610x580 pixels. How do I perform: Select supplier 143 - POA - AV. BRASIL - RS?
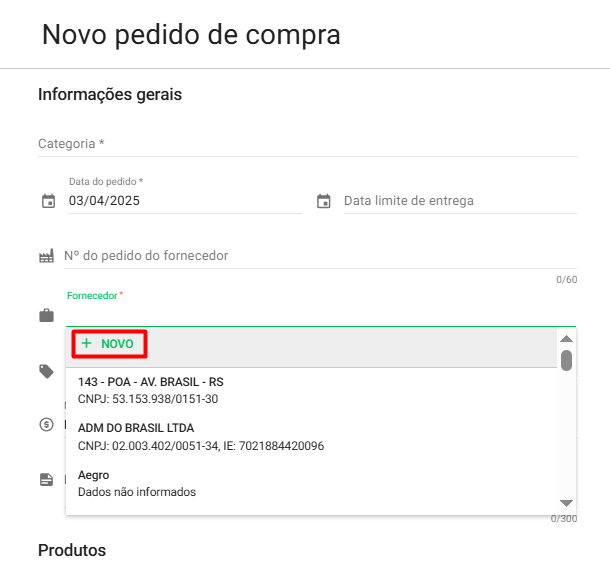[150, 390]
